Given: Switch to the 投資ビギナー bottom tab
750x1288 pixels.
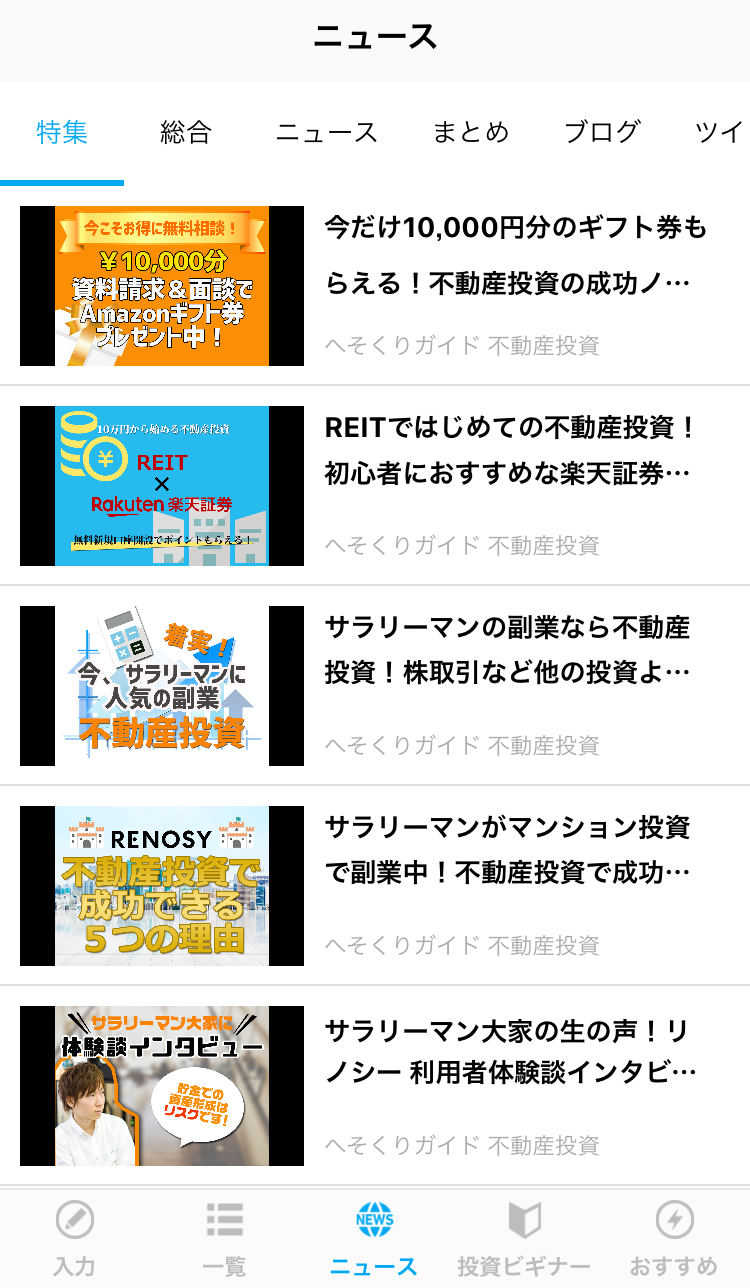Looking at the screenshot, I should click(525, 1238).
